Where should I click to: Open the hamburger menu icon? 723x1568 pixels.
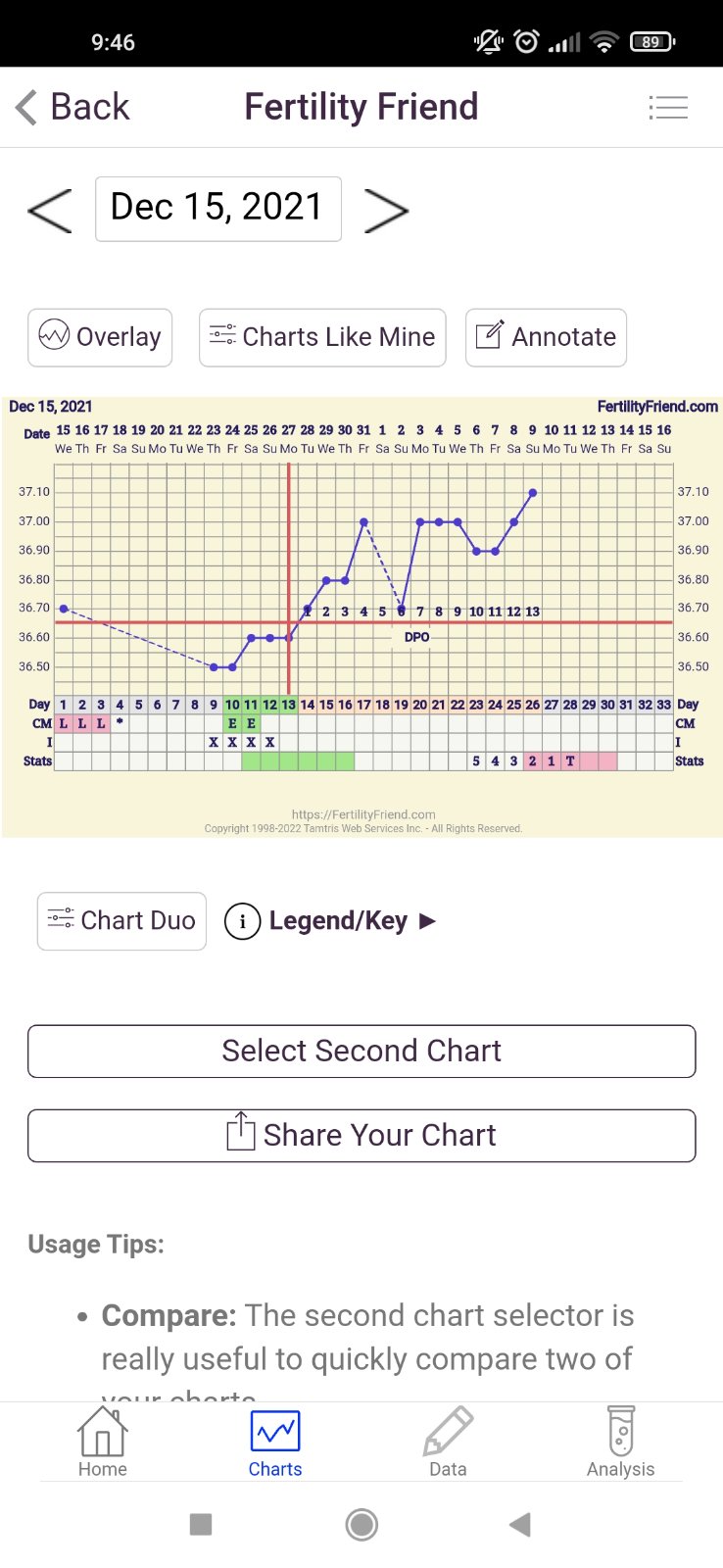pos(668,107)
